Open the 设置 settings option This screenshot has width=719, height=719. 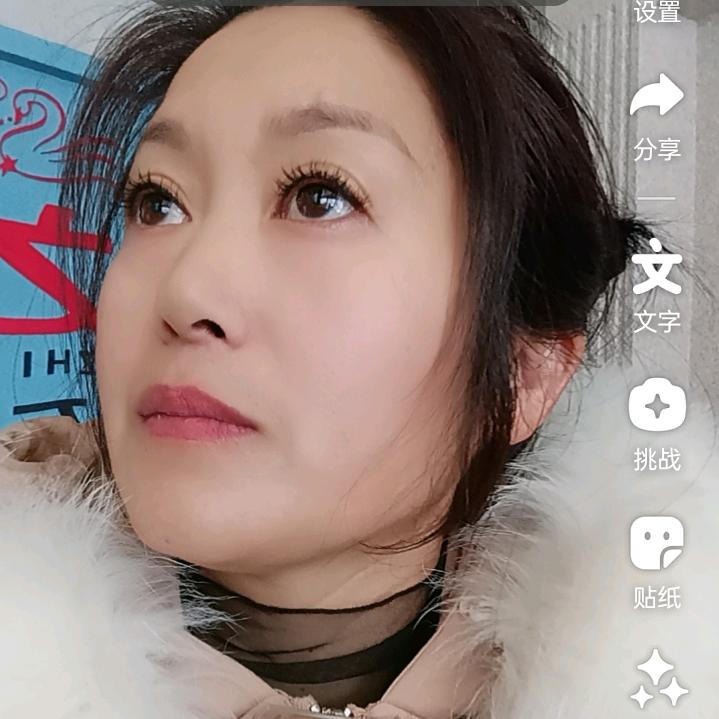tap(657, 11)
